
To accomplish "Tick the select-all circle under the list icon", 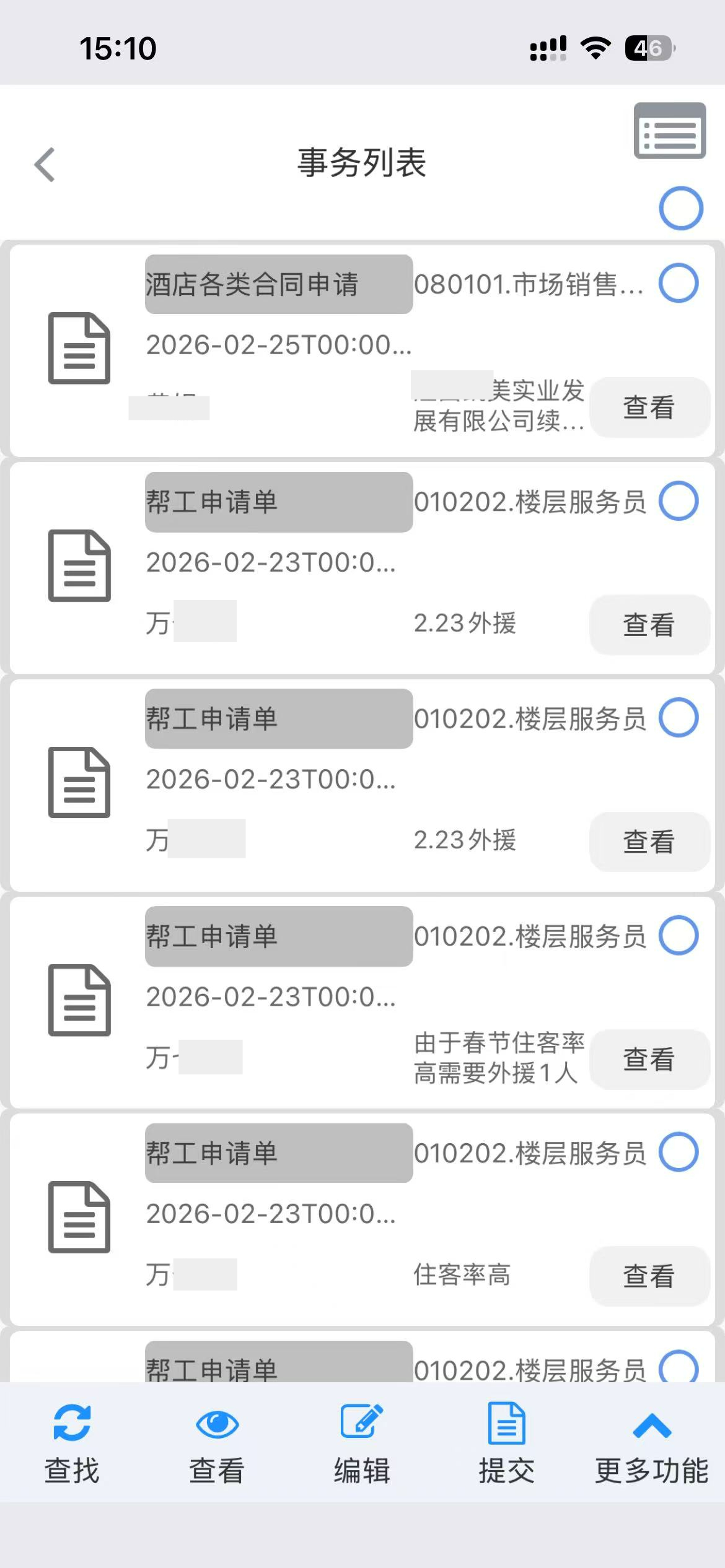I will point(680,208).
